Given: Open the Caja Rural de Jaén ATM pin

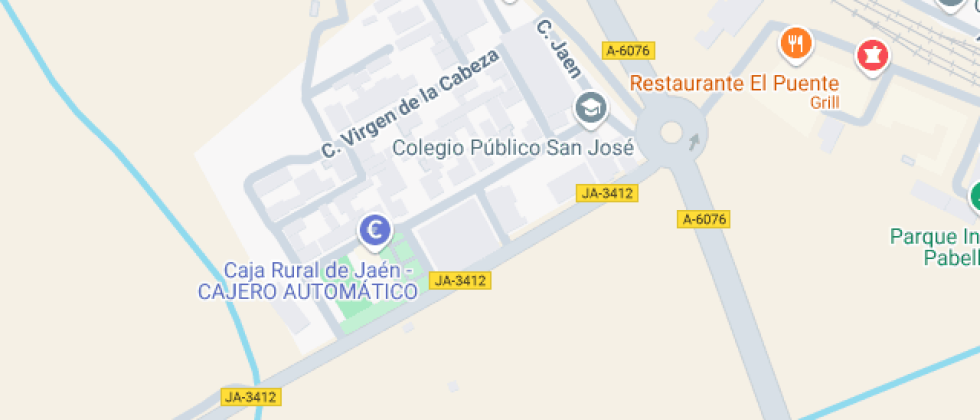Looking at the screenshot, I should click(376, 231).
